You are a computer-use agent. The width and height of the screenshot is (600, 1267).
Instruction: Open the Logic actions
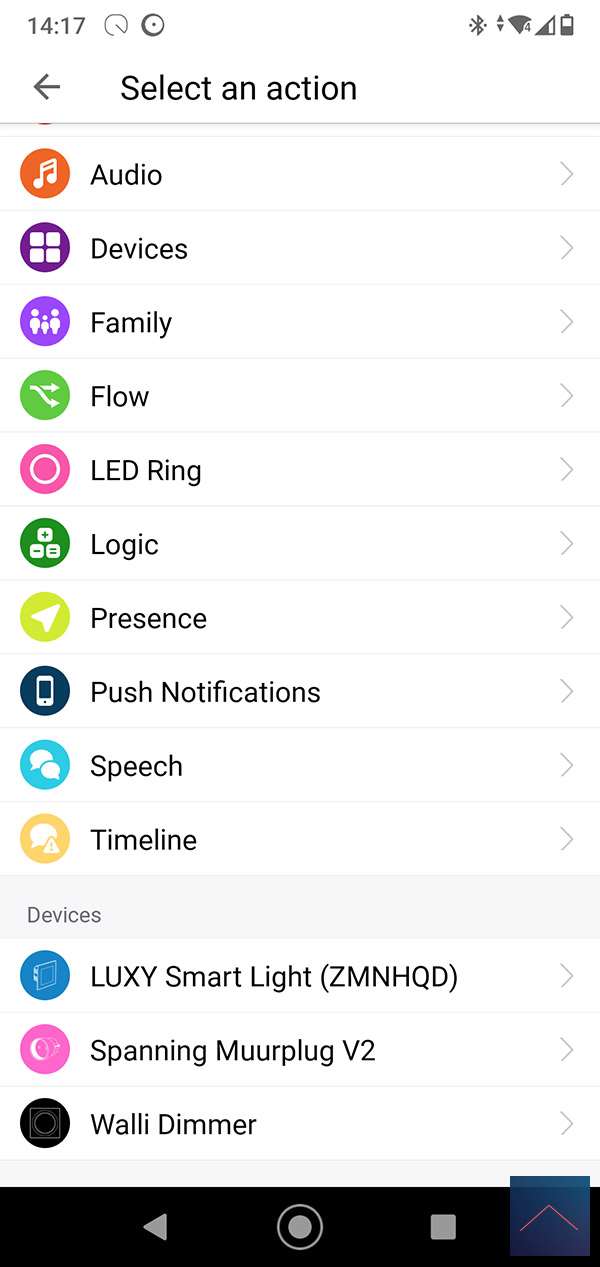click(300, 545)
